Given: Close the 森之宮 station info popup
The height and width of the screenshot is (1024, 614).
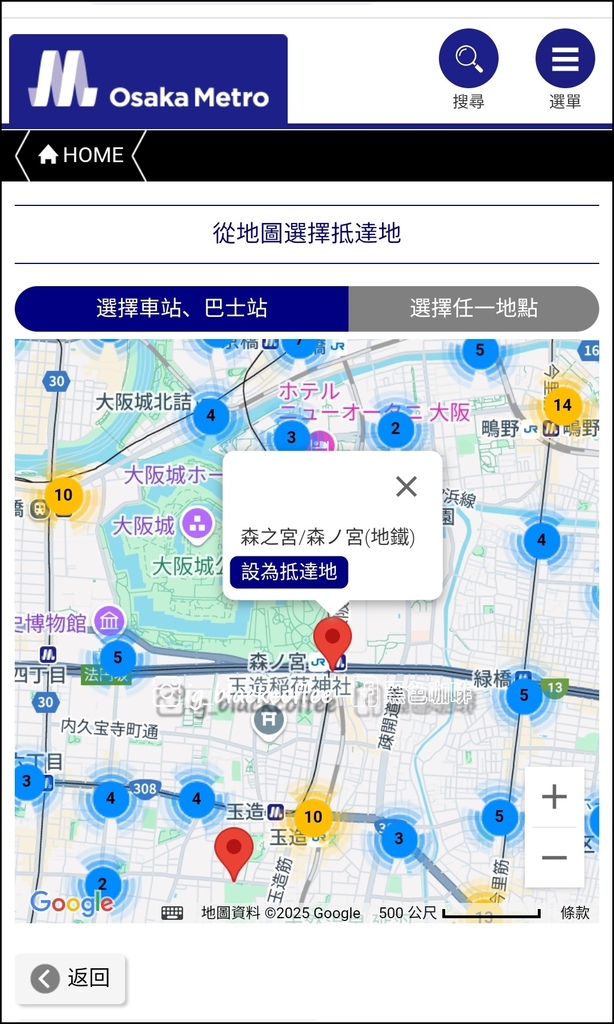Looking at the screenshot, I should 406,486.
